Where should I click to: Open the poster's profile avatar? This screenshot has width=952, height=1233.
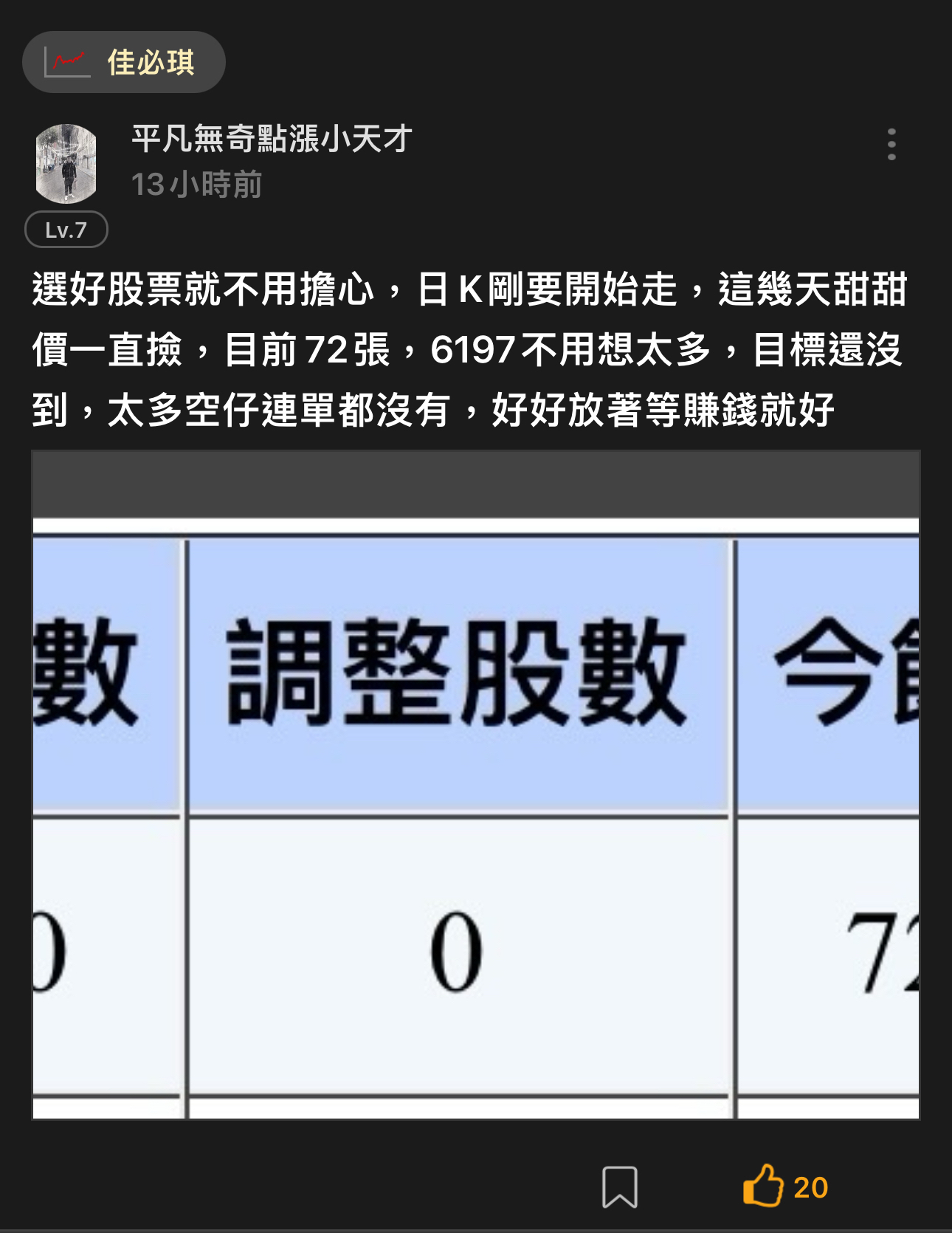(x=66, y=164)
